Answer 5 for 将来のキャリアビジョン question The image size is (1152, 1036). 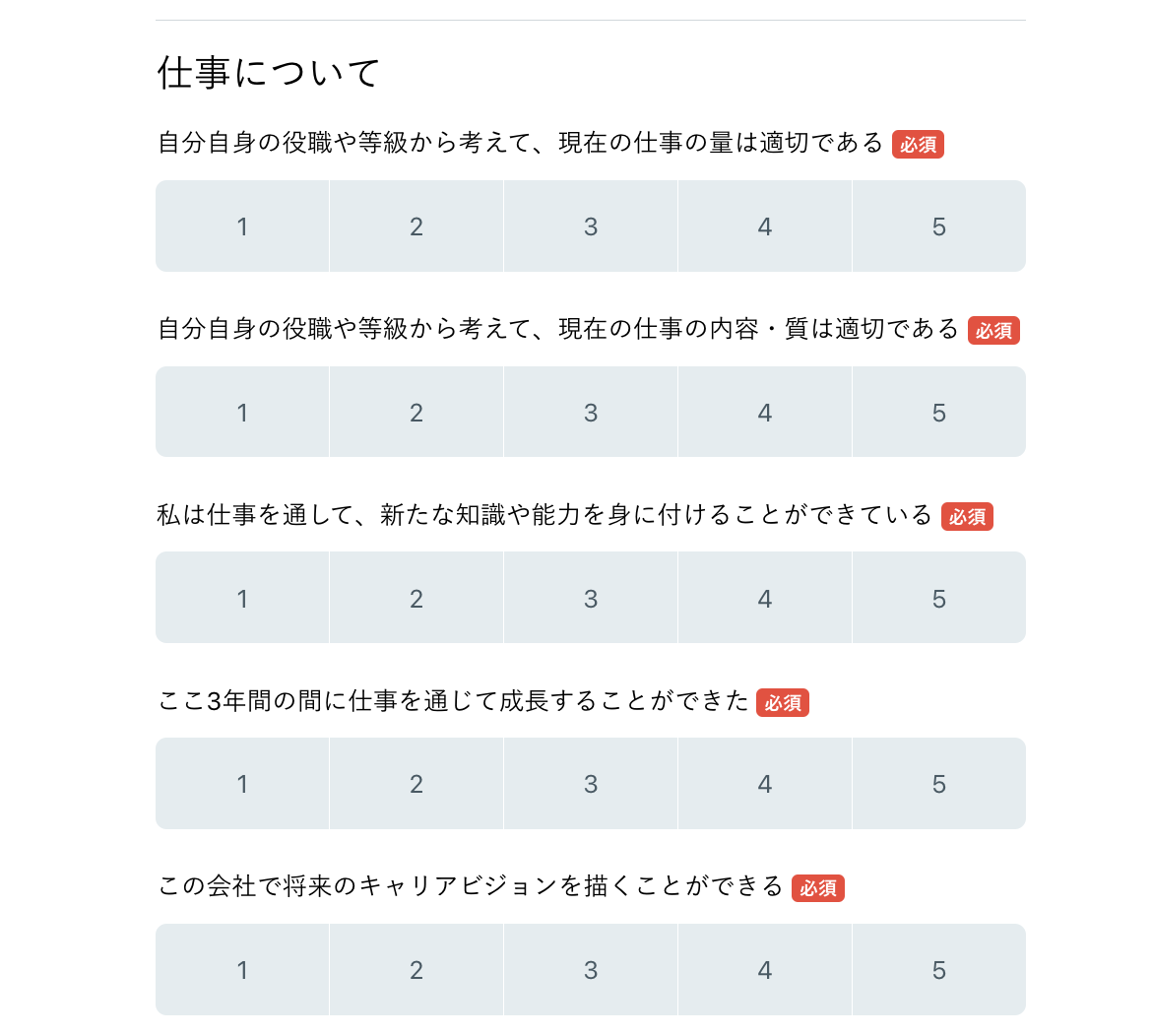click(938, 970)
